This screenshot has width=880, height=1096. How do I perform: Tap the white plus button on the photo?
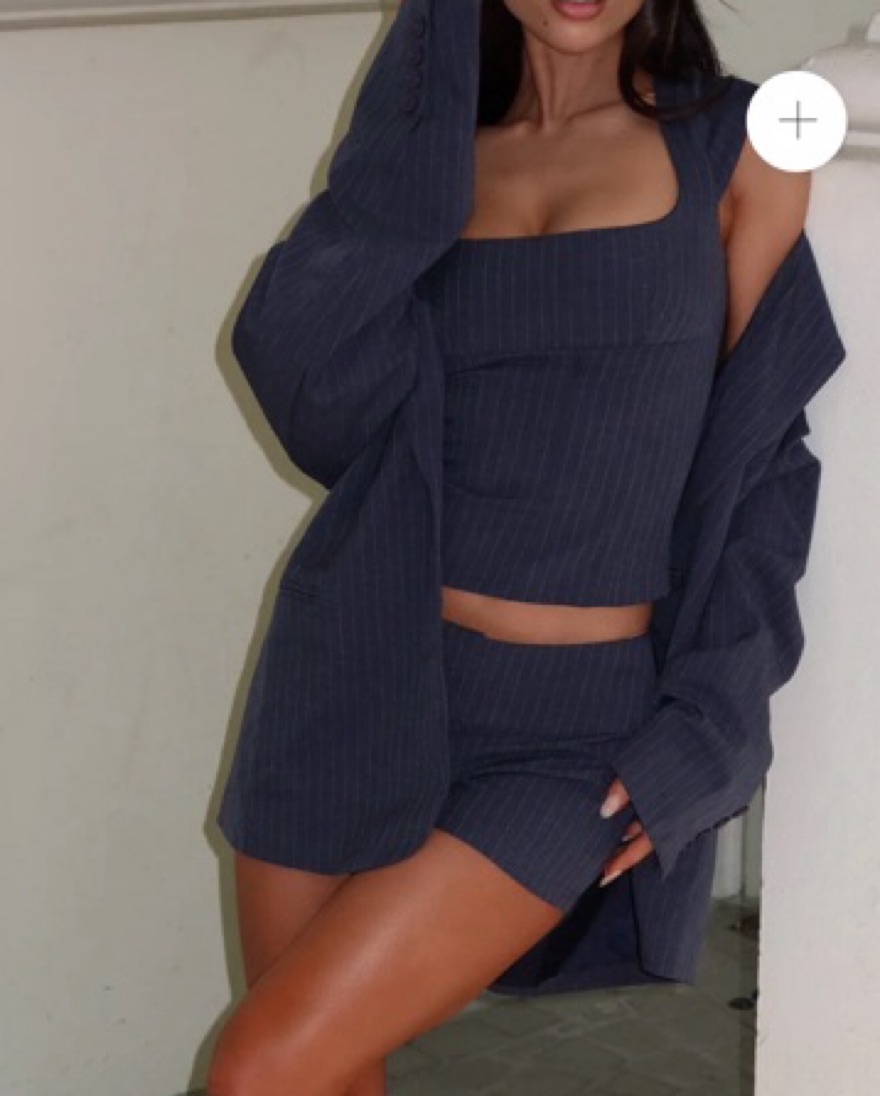coord(797,122)
